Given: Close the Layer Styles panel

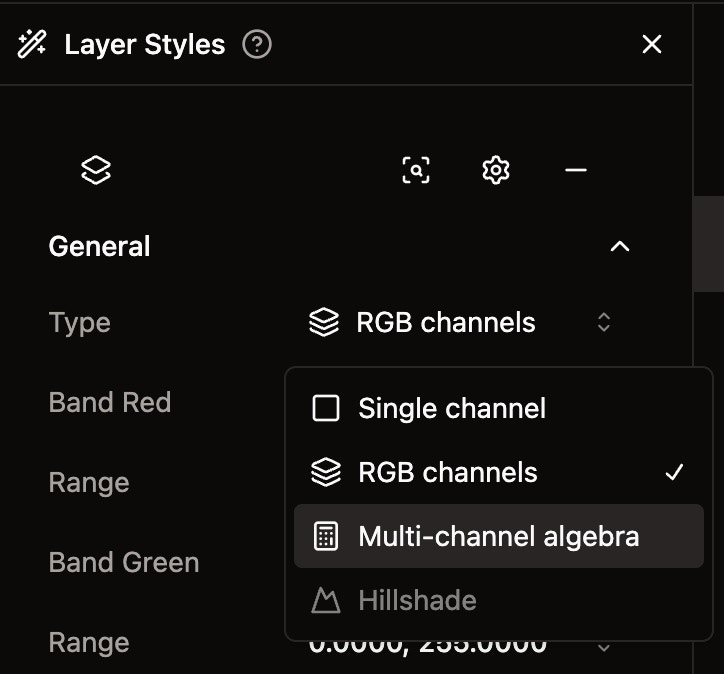Looking at the screenshot, I should tap(652, 44).
